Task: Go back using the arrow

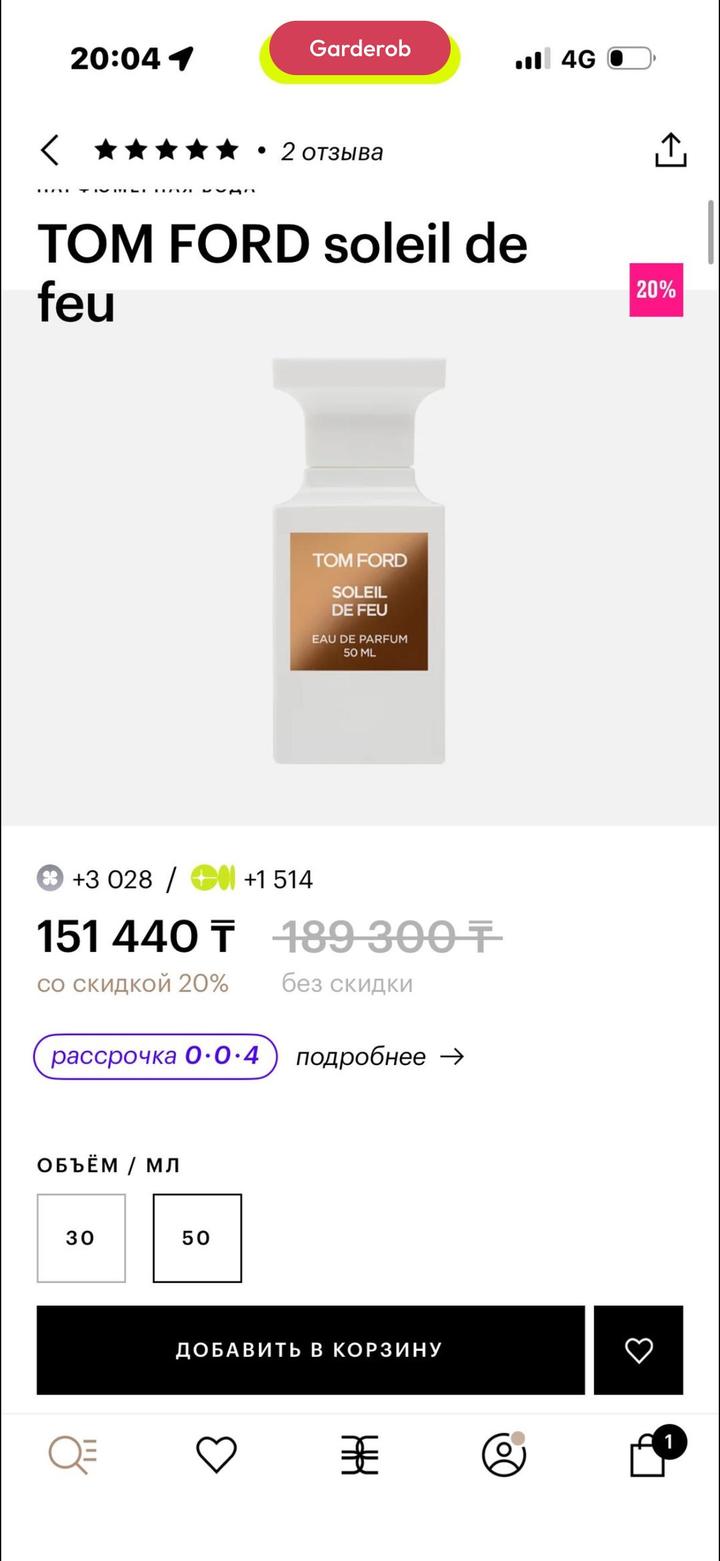Action: pyautogui.click(x=50, y=151)
